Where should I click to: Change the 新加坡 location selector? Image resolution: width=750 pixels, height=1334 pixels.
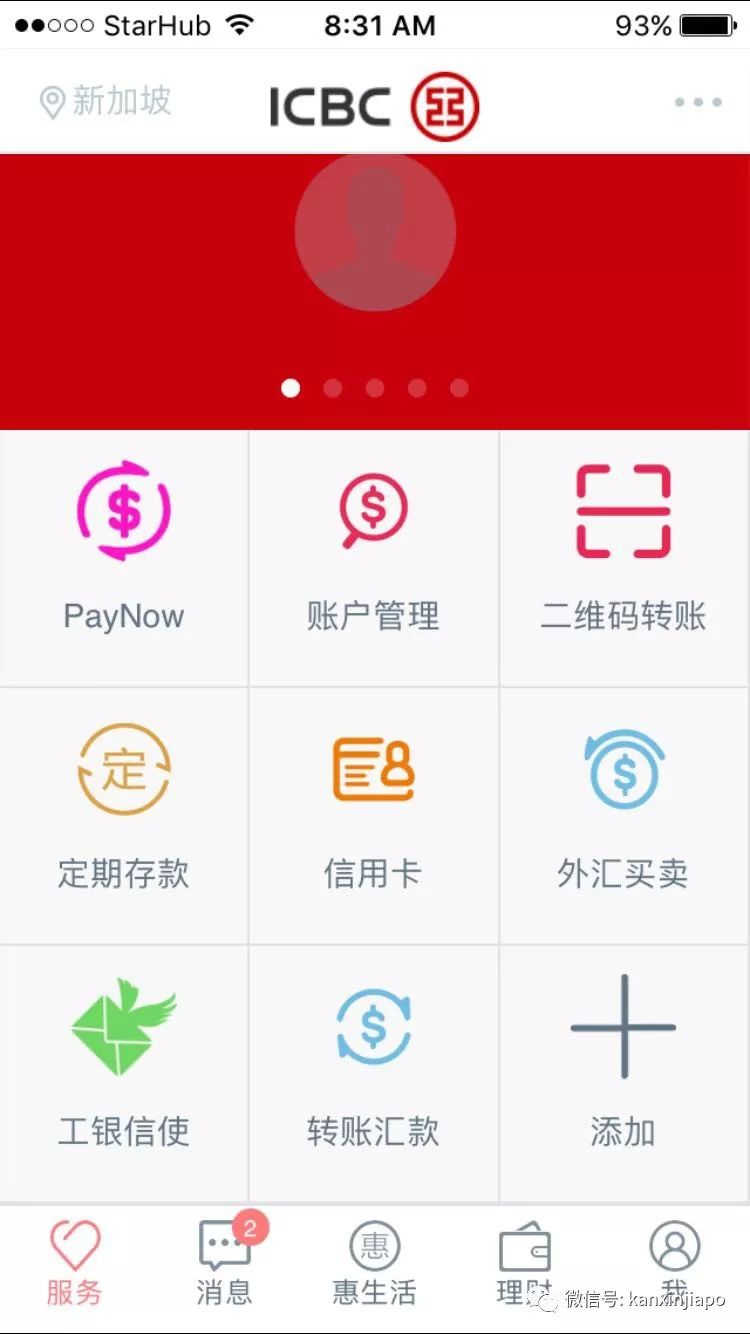point(105,102)
